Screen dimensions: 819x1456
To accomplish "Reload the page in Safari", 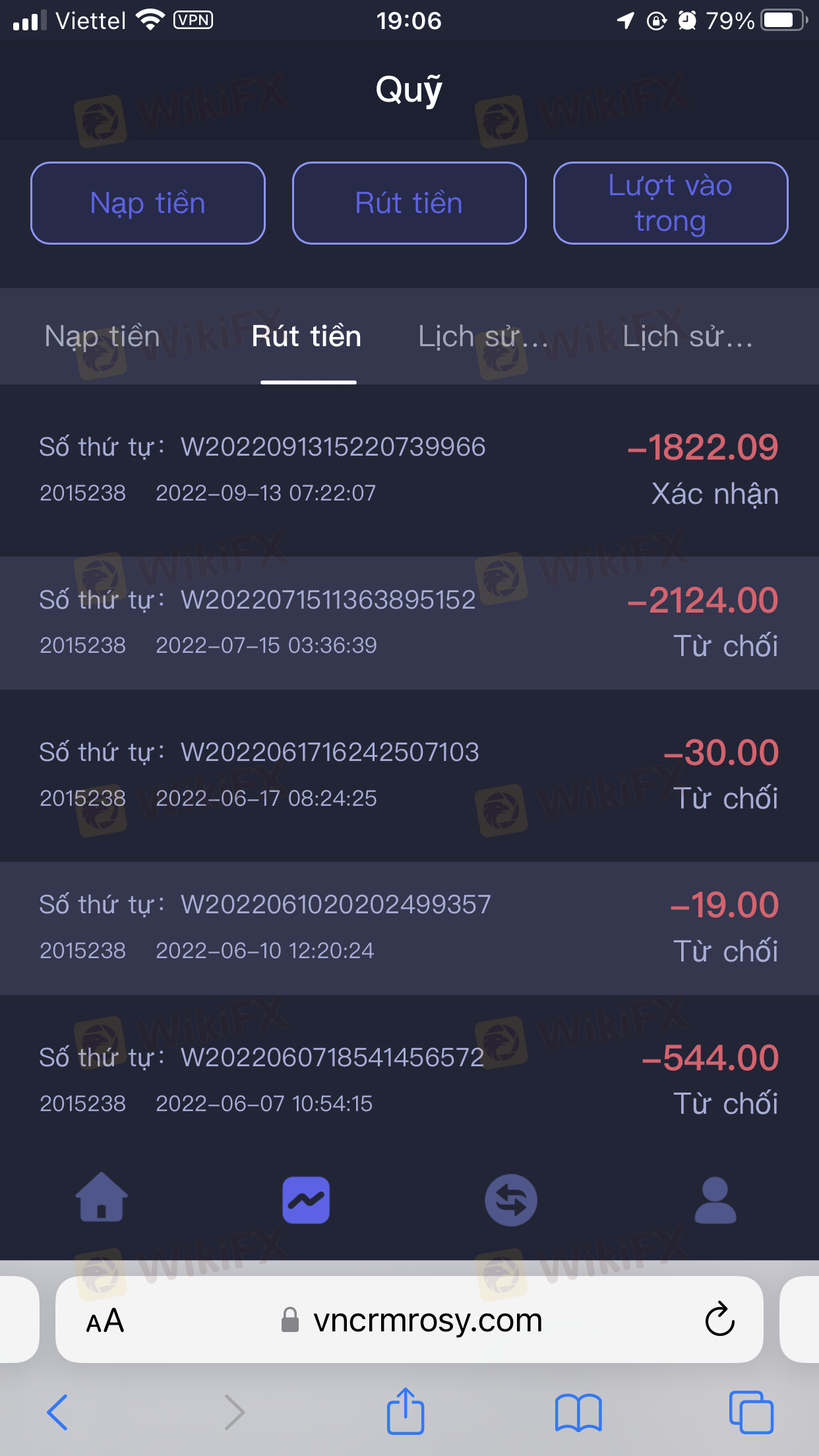I will click(719, 1319).
